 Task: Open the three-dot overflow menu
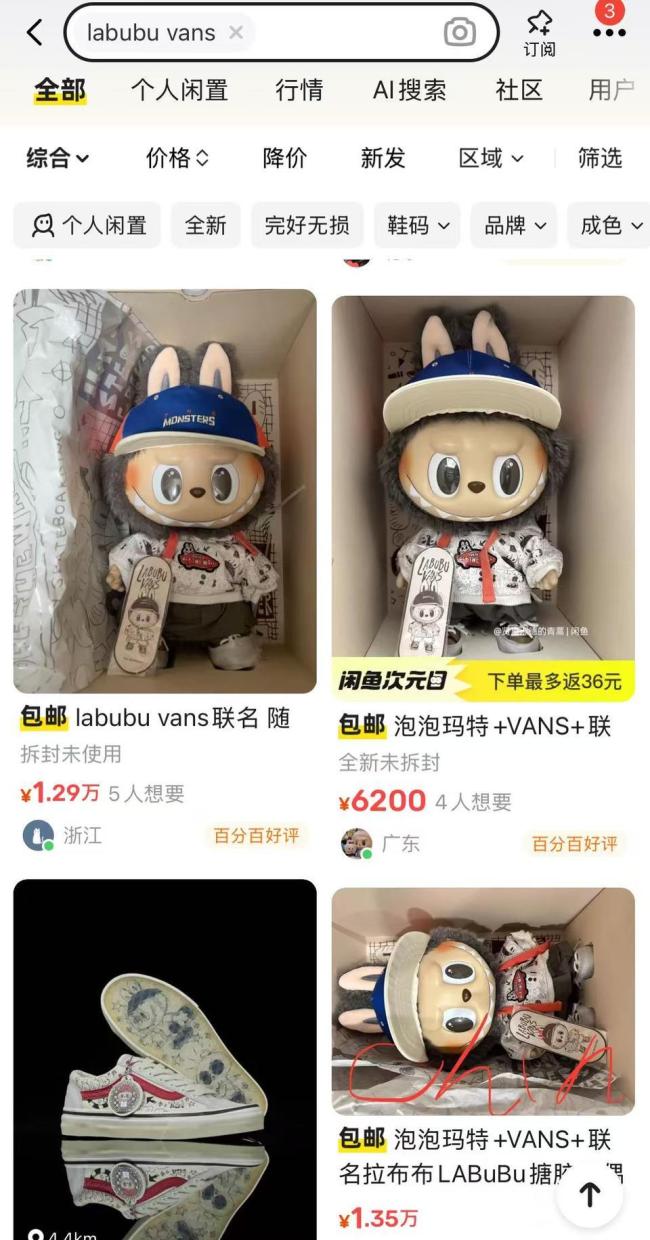click(x=609, y=32)
